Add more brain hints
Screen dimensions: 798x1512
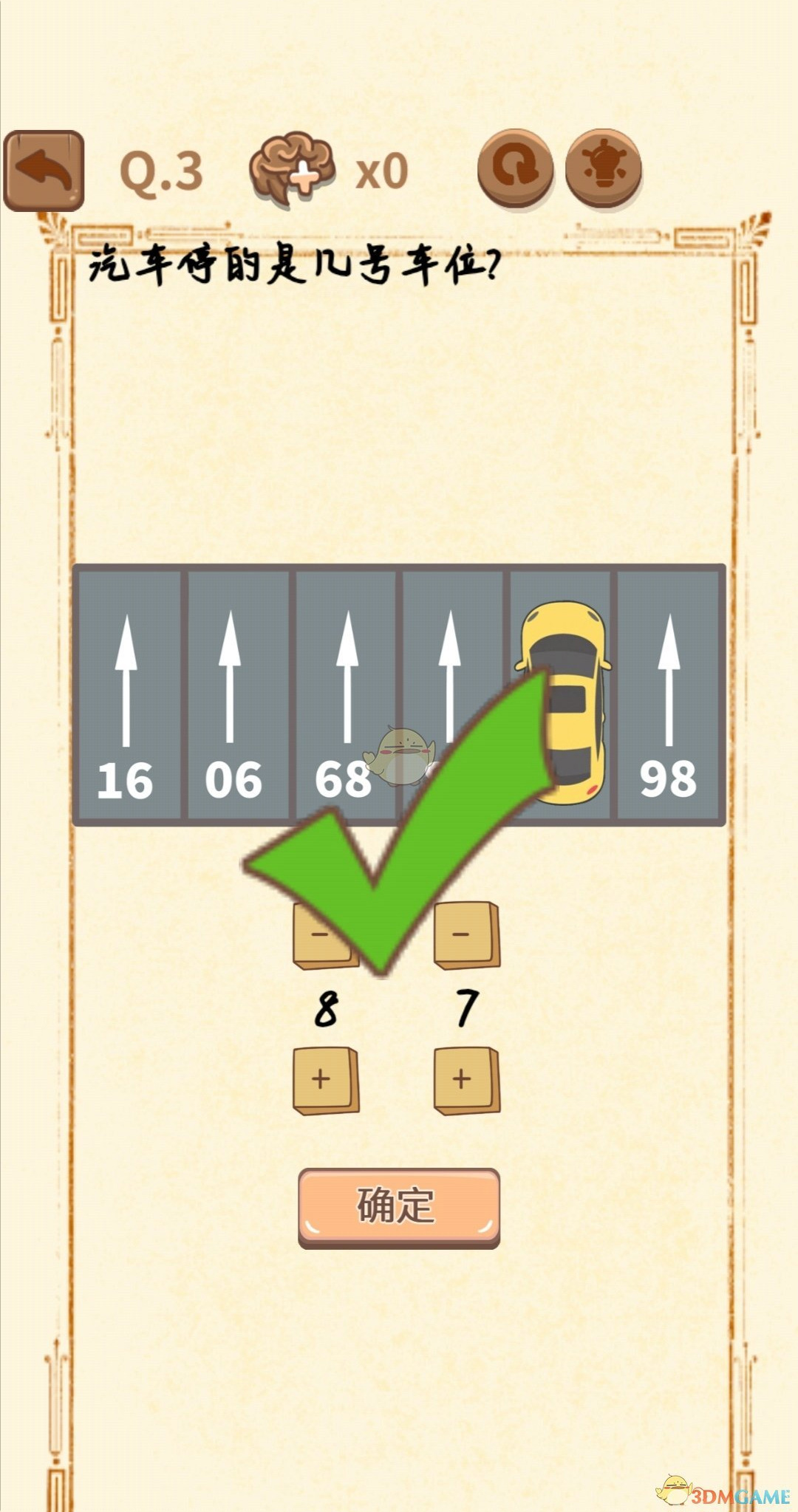tap(293, 170)
